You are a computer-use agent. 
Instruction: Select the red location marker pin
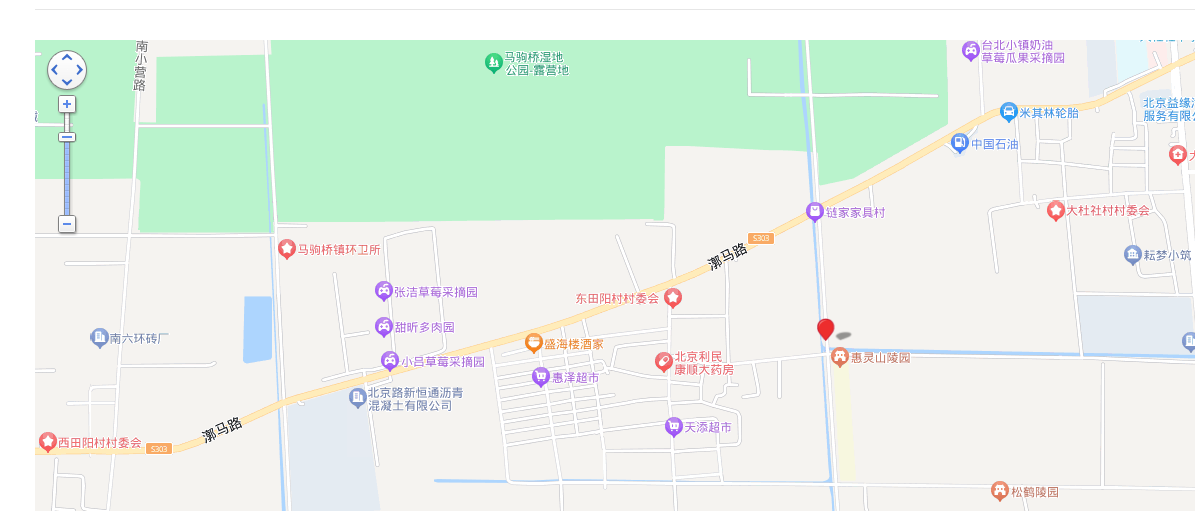pyautogui.click(x=825, y=328)
